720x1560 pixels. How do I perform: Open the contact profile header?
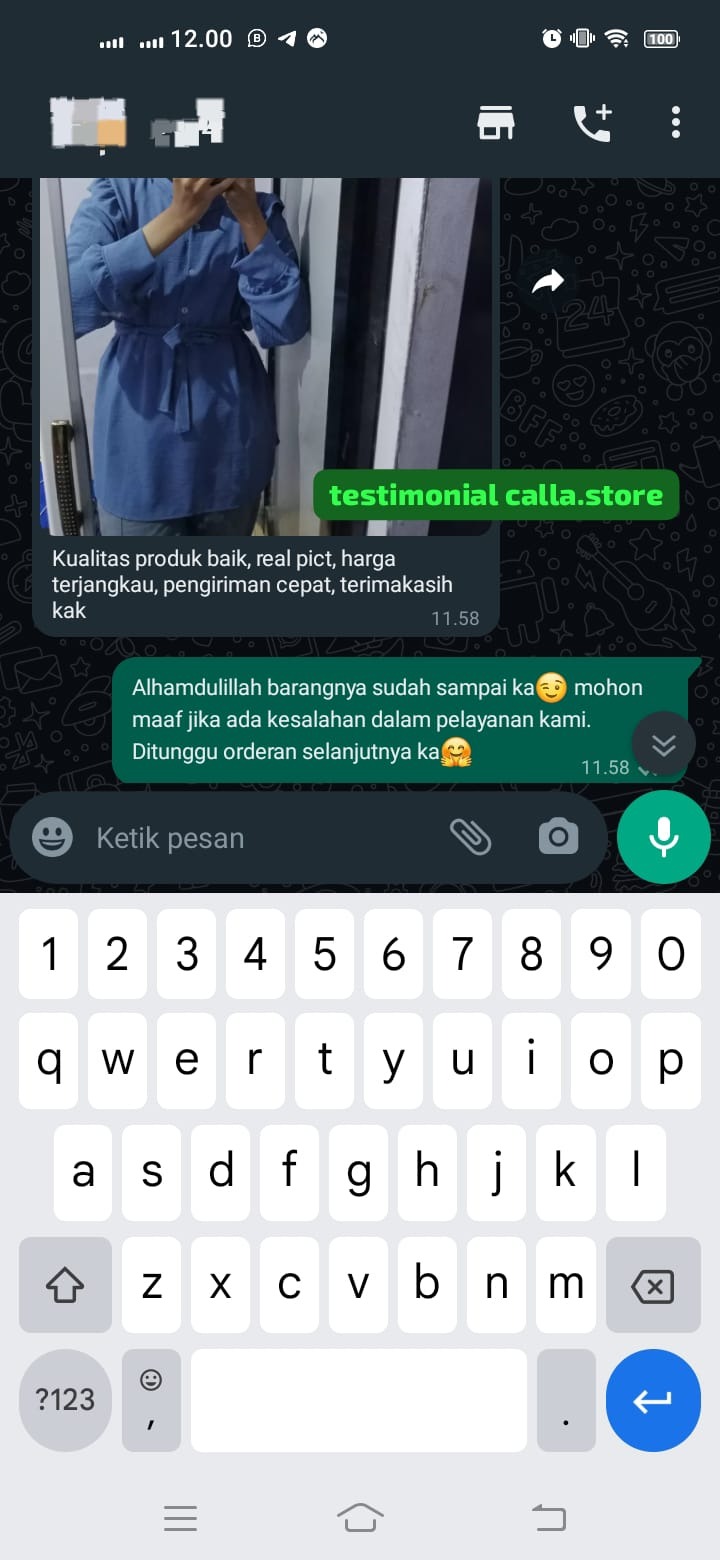pos(140,123)
